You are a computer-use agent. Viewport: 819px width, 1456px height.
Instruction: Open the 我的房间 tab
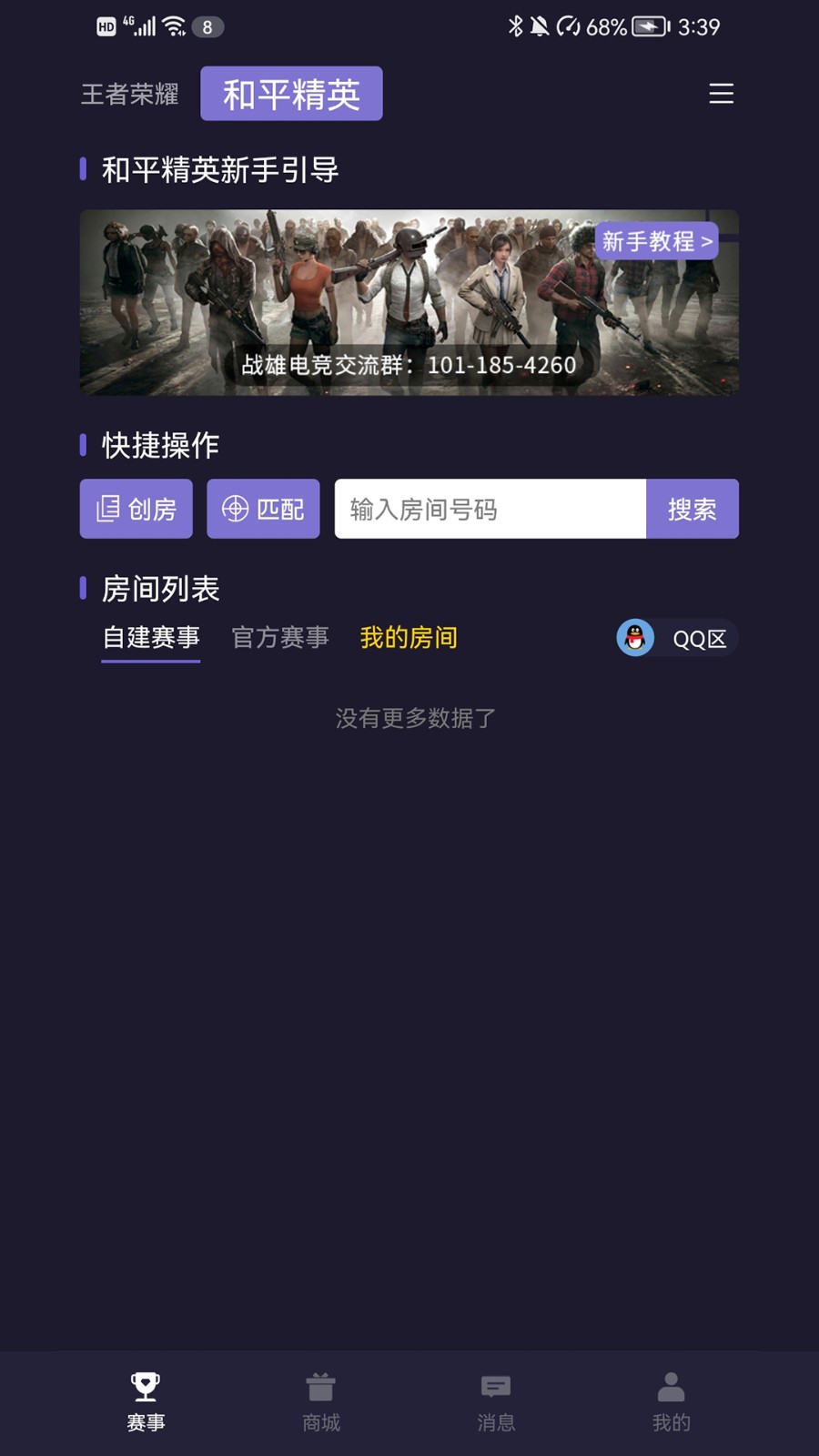(409, 638)
